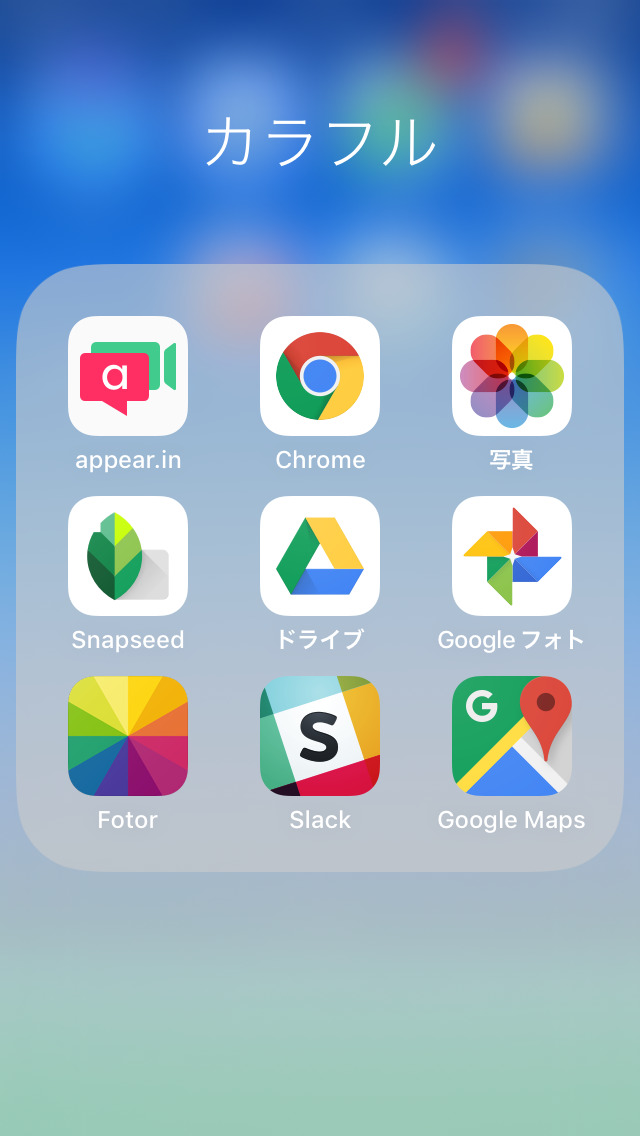Open the 写真 photos app
The image size is (640, 1136).
pos(512,376)
